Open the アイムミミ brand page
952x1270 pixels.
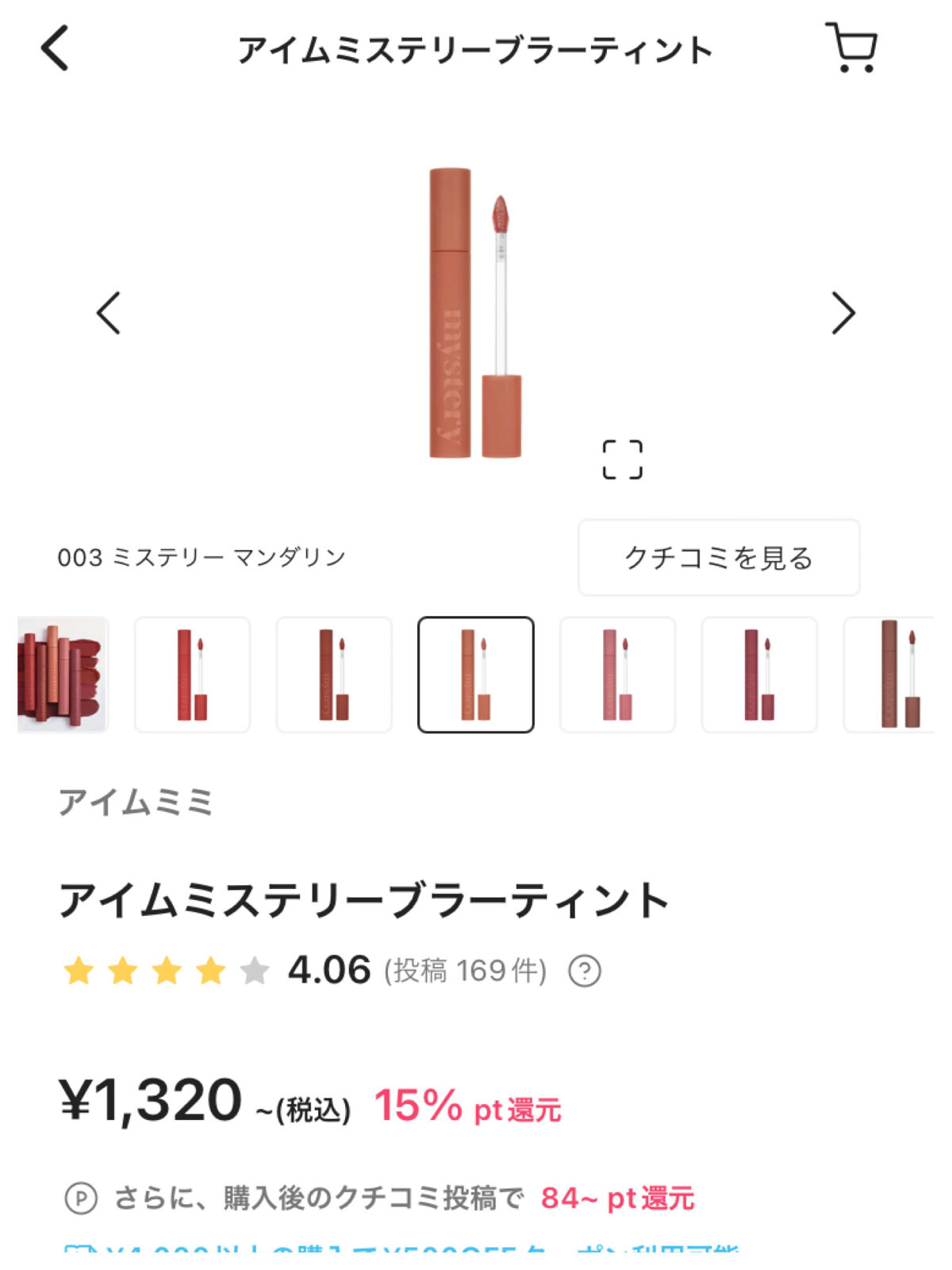tap(136, 802)
